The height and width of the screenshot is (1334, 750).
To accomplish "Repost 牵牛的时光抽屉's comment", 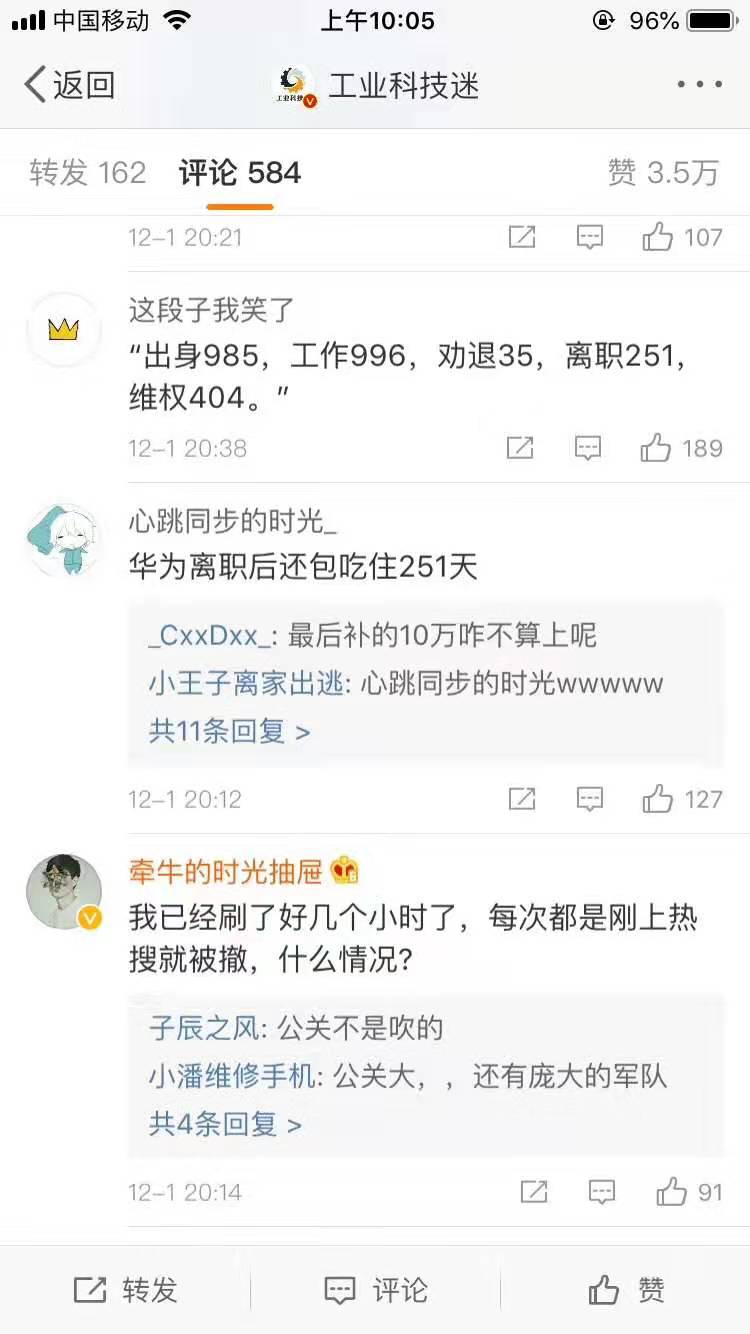I will [x=534, y=1192].
